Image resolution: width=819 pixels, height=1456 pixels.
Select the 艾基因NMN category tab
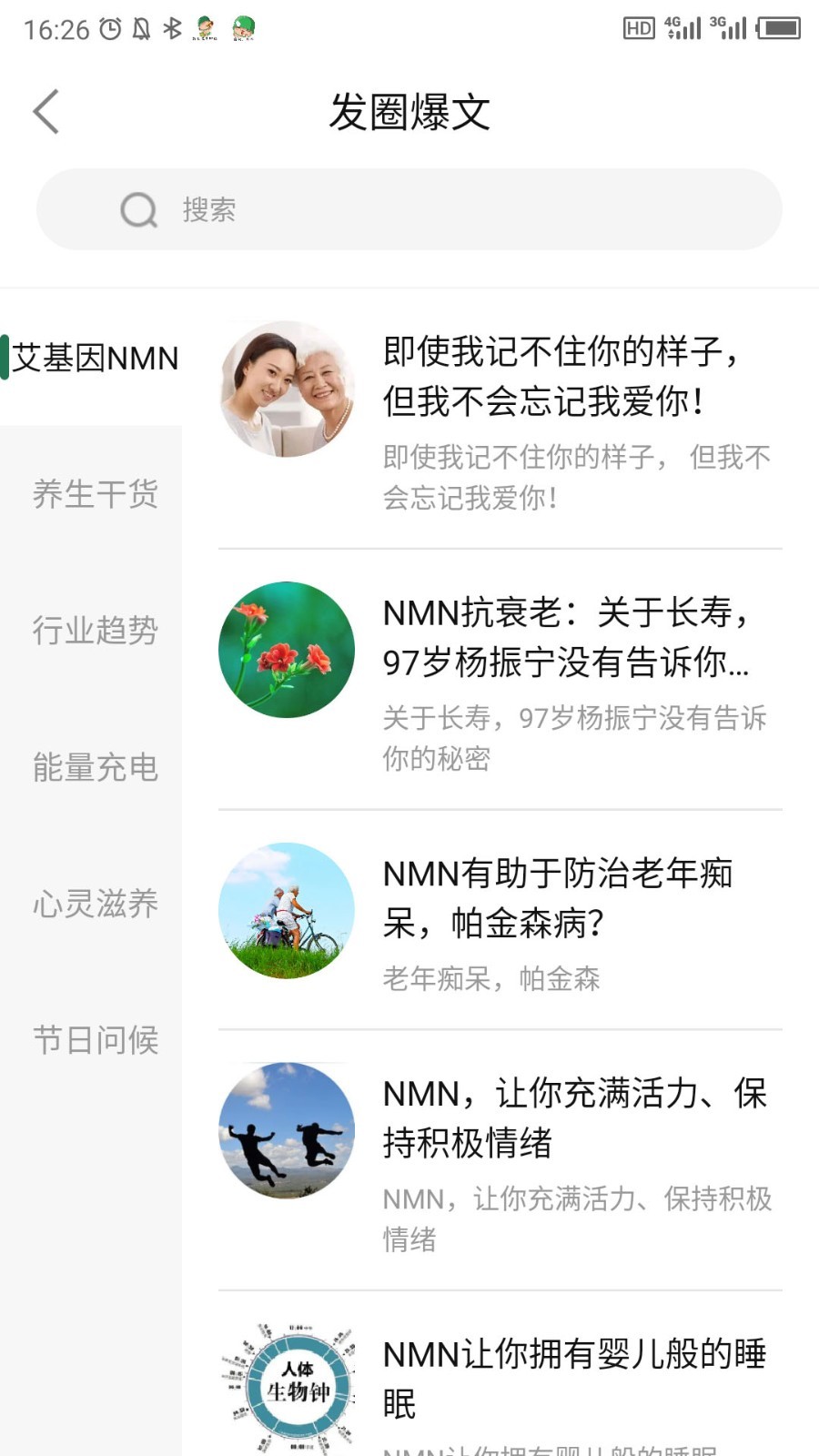(x=95, y=358)
